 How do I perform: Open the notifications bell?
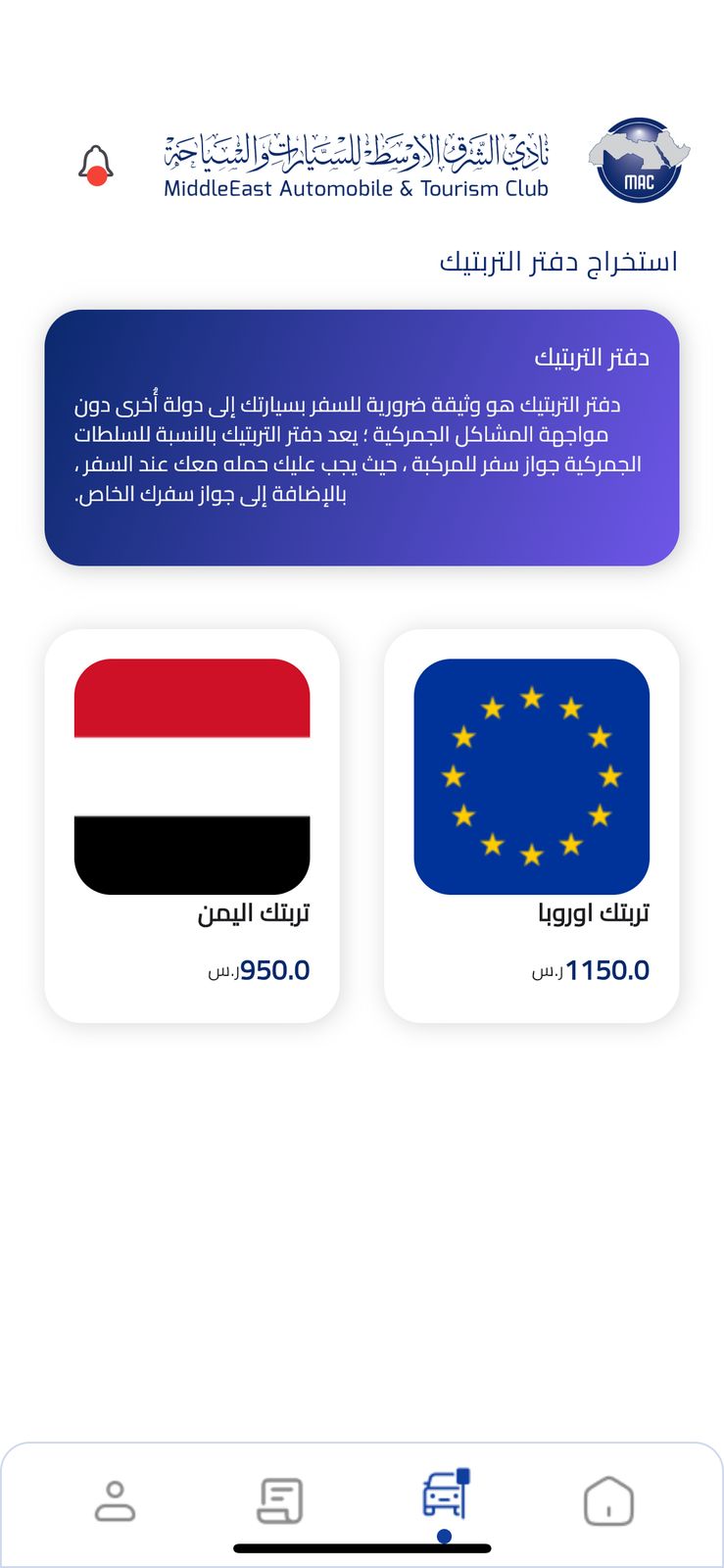pos(96,165)
